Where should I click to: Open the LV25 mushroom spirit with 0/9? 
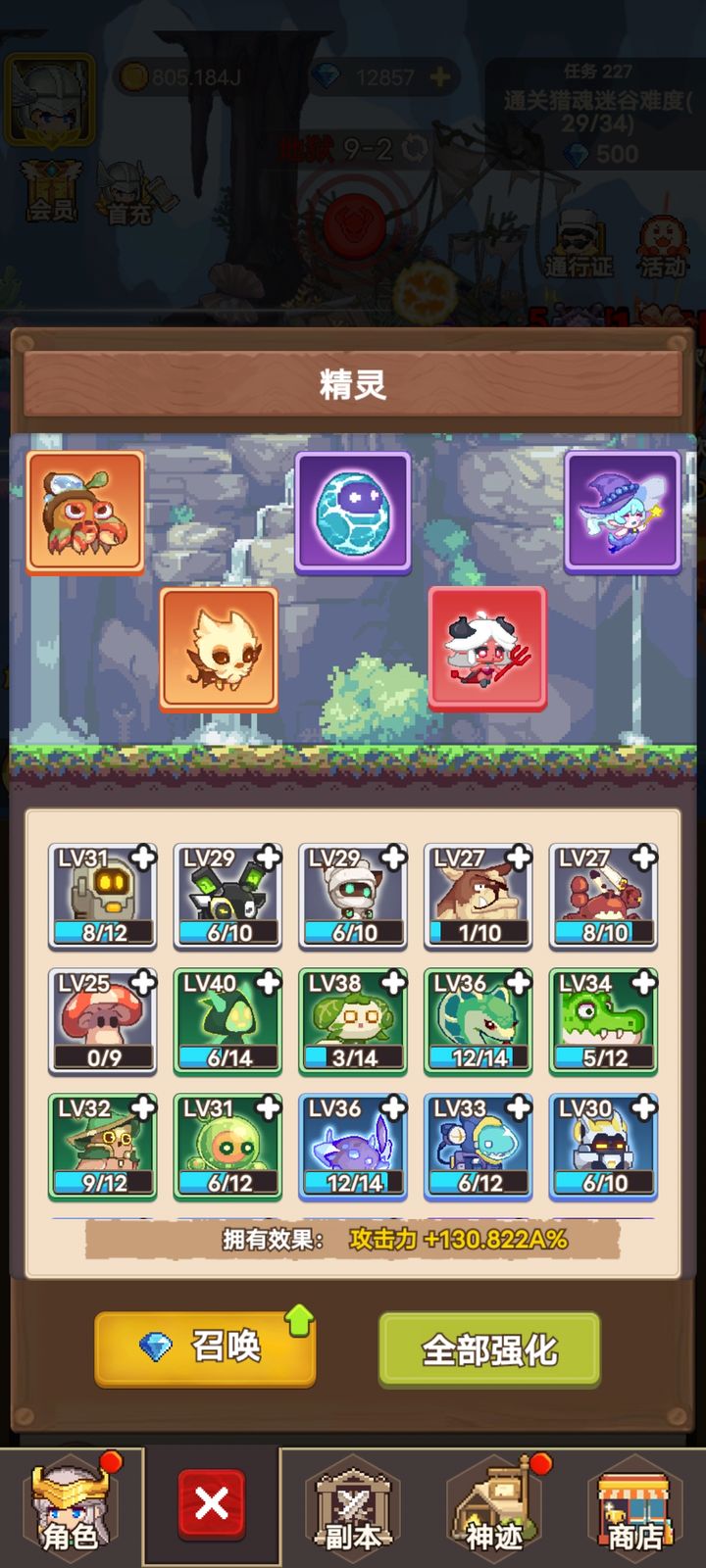(102, 1021)
